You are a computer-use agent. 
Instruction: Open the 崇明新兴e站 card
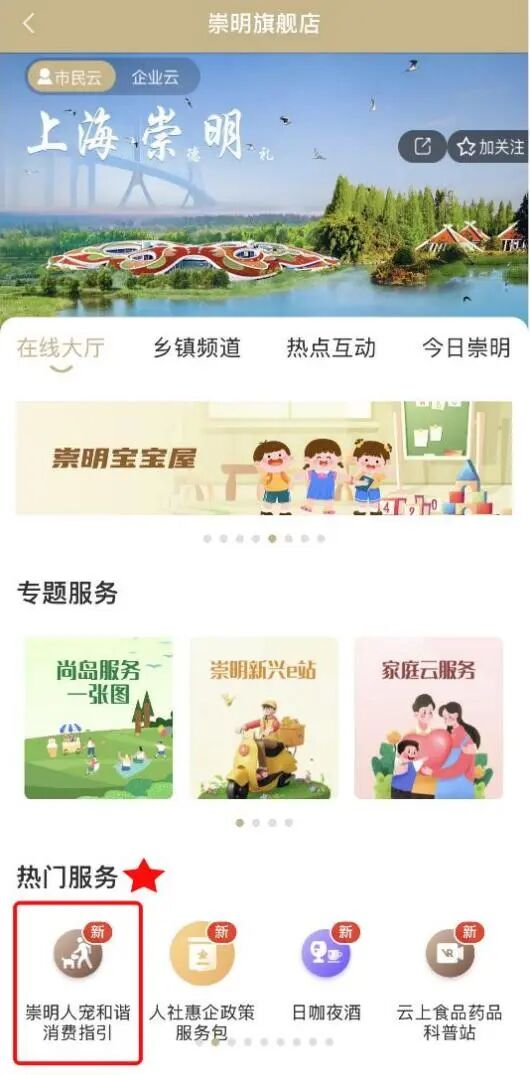pyautogui.click(x=264, y=718)
